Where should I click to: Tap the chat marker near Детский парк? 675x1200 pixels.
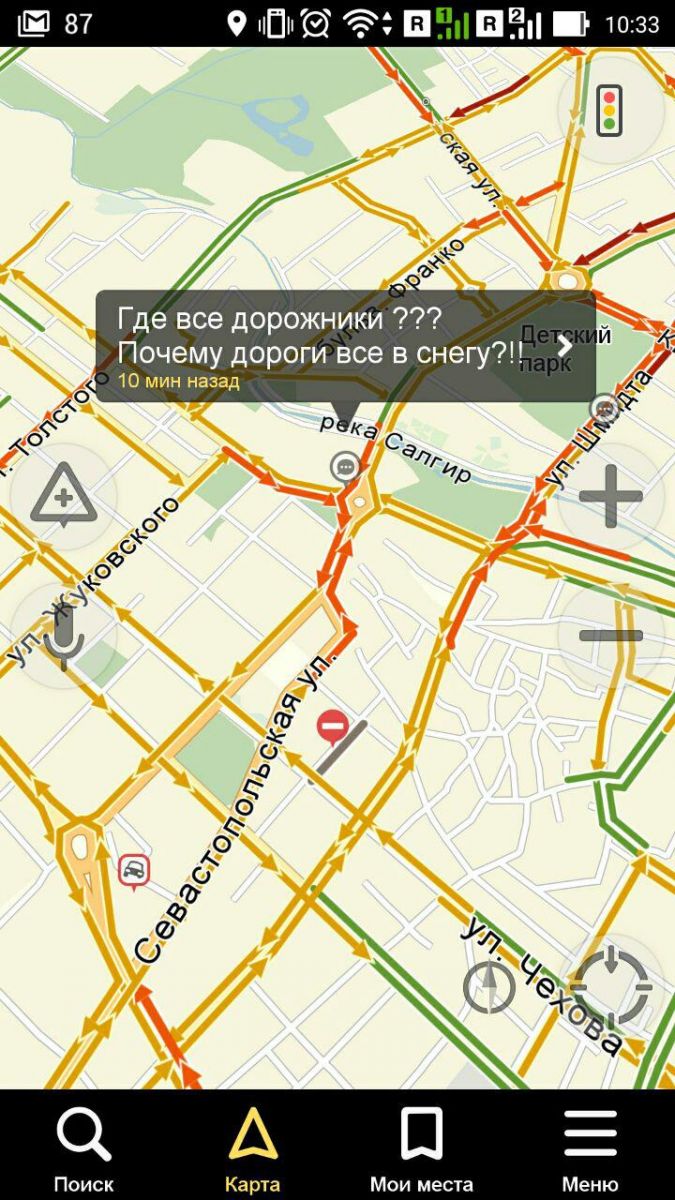point(604,407)
